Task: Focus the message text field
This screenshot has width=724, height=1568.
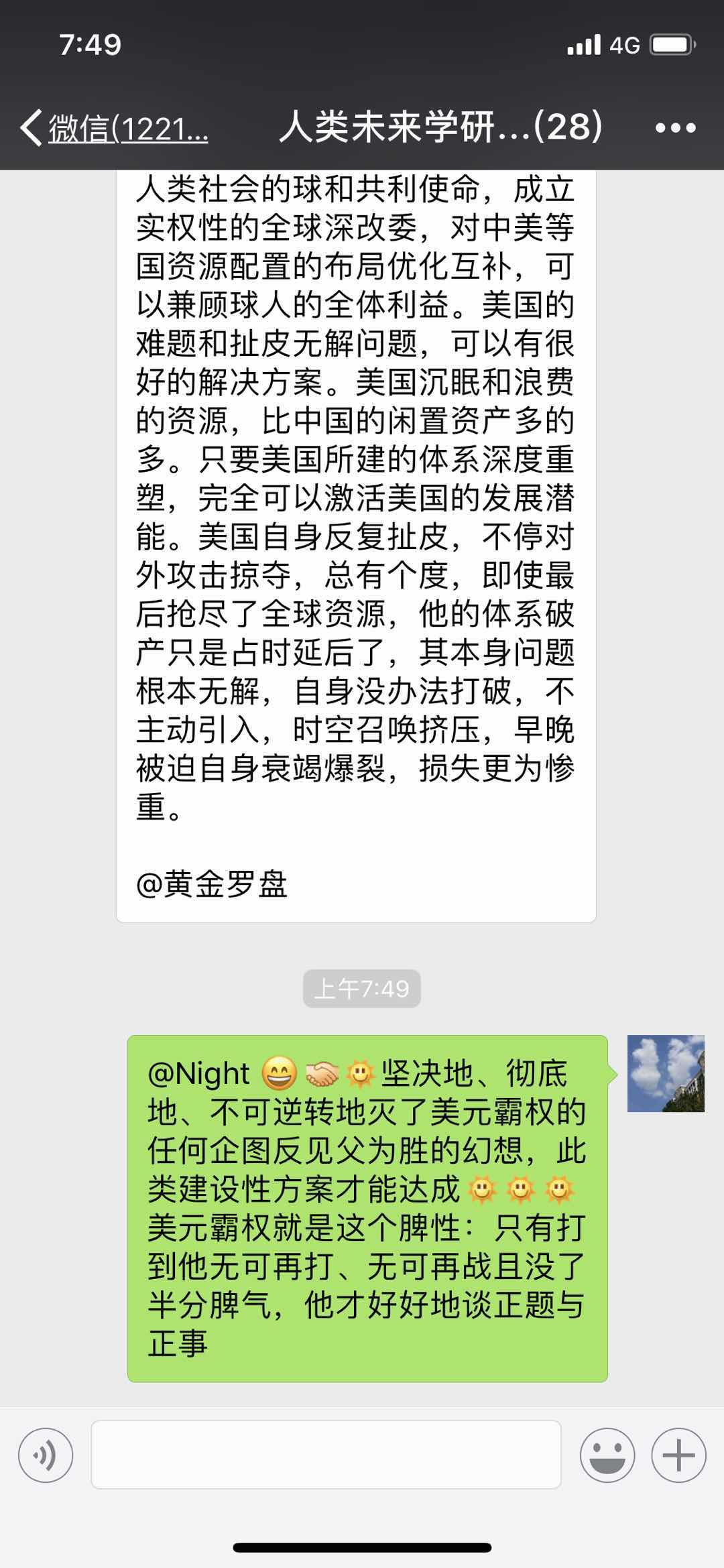Action: tap(326, 1455)
